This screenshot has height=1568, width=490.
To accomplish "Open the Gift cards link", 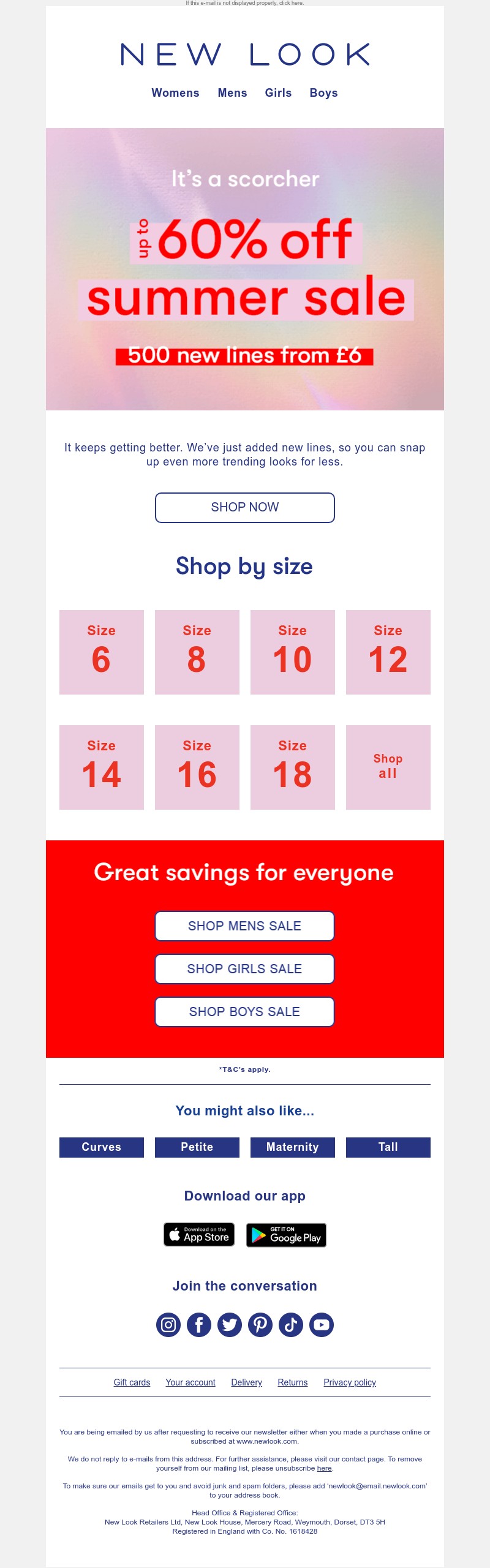I will coord(132,1382).
